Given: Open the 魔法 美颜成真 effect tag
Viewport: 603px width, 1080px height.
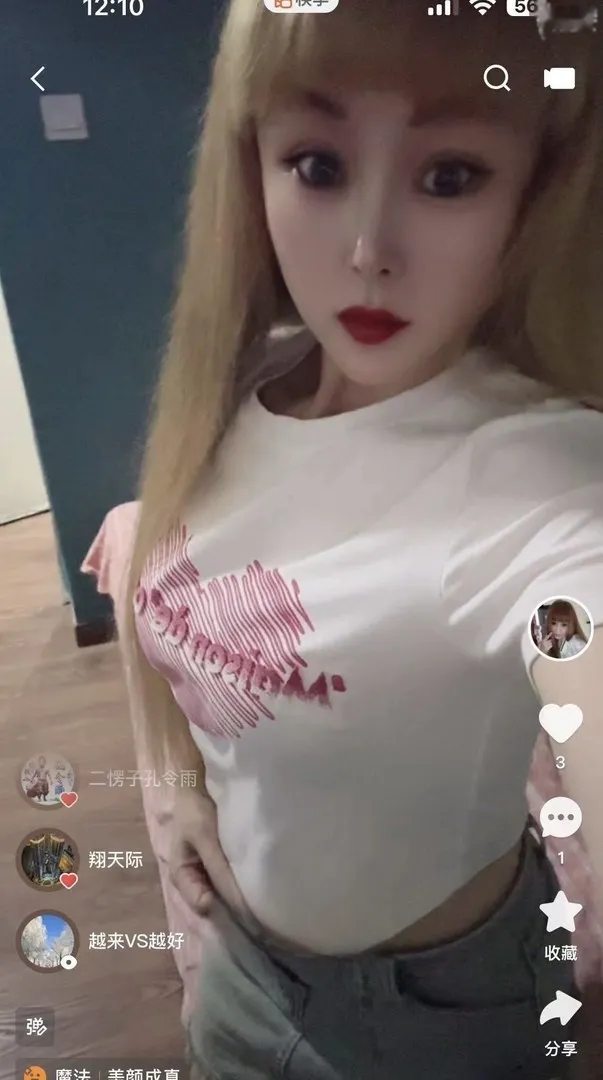Looking at the screenshot, I should [x=100, y=1072].
